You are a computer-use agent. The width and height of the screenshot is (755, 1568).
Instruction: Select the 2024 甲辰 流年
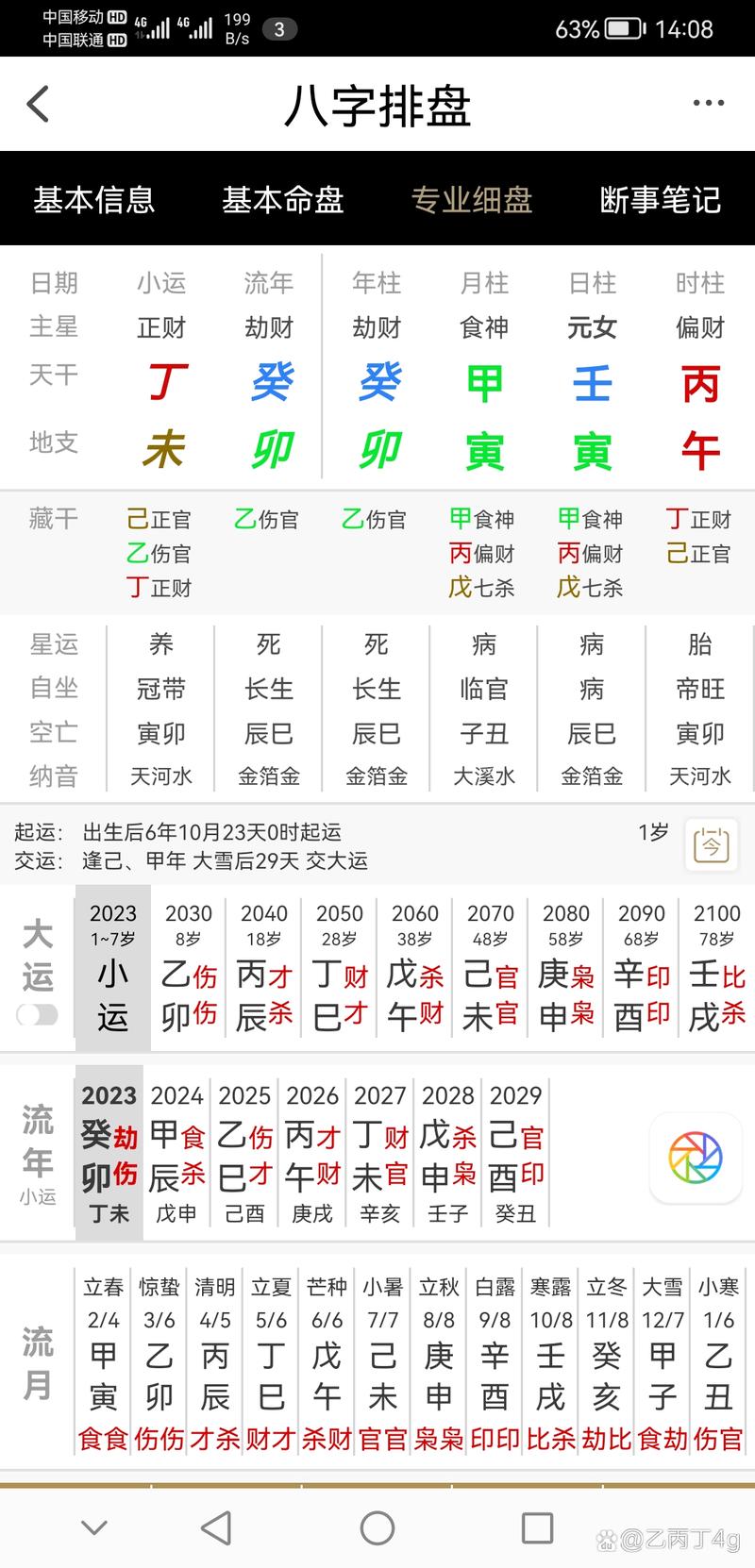[x=177, y=1153]
